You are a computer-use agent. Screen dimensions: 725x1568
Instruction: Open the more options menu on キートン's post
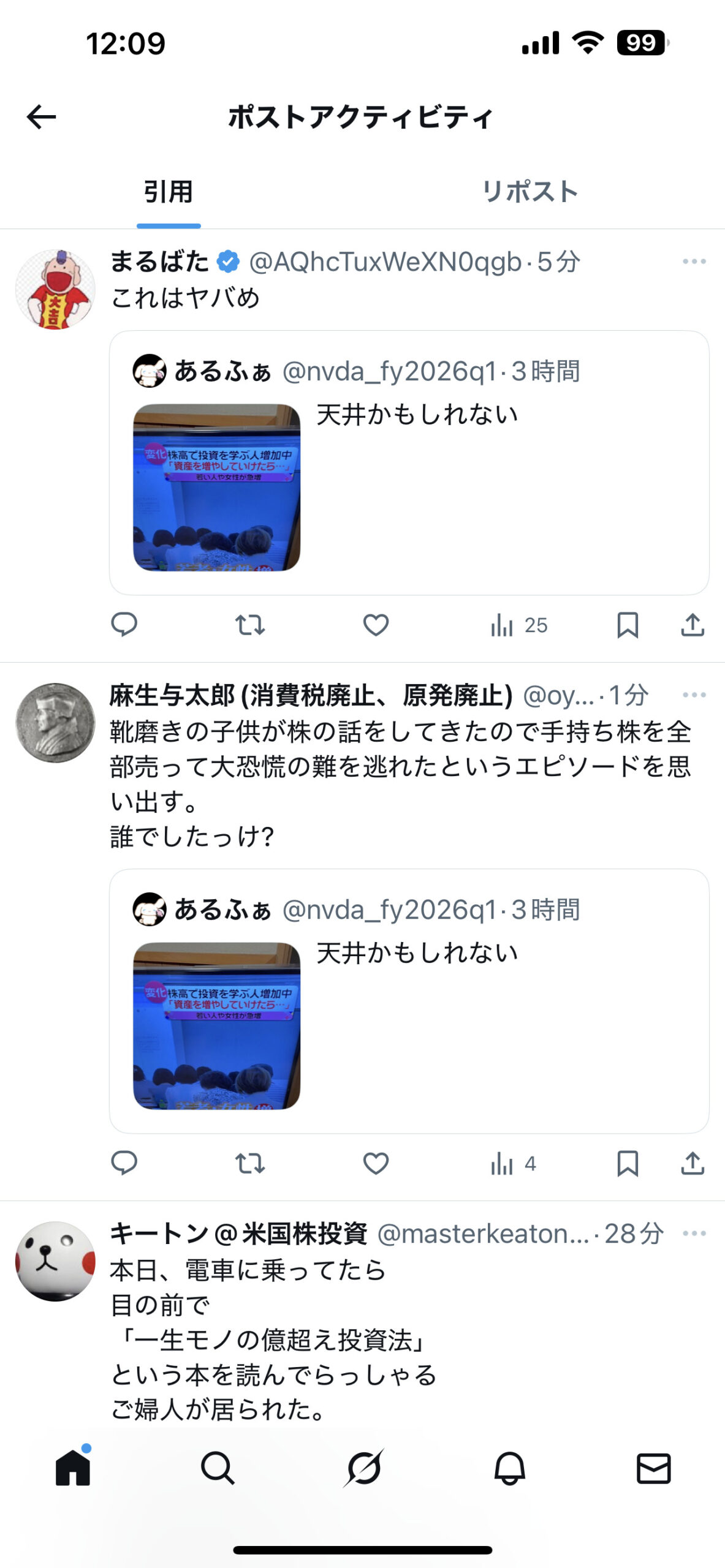pyautogui.click(x=694, y=1233)
